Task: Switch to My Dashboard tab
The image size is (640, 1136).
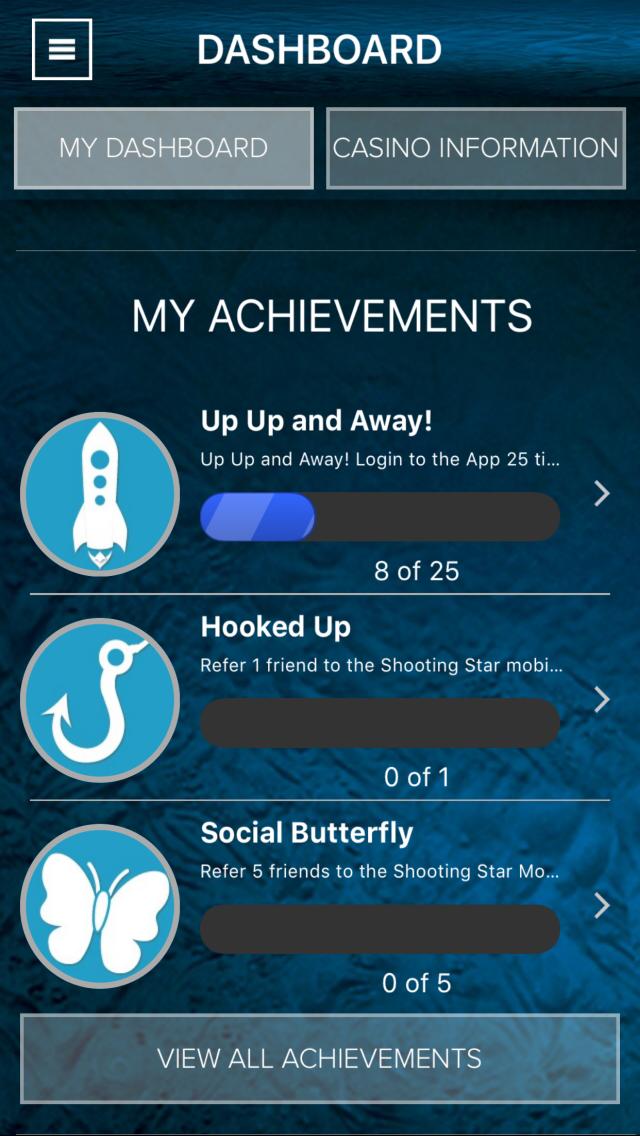Action: (163, 148)
